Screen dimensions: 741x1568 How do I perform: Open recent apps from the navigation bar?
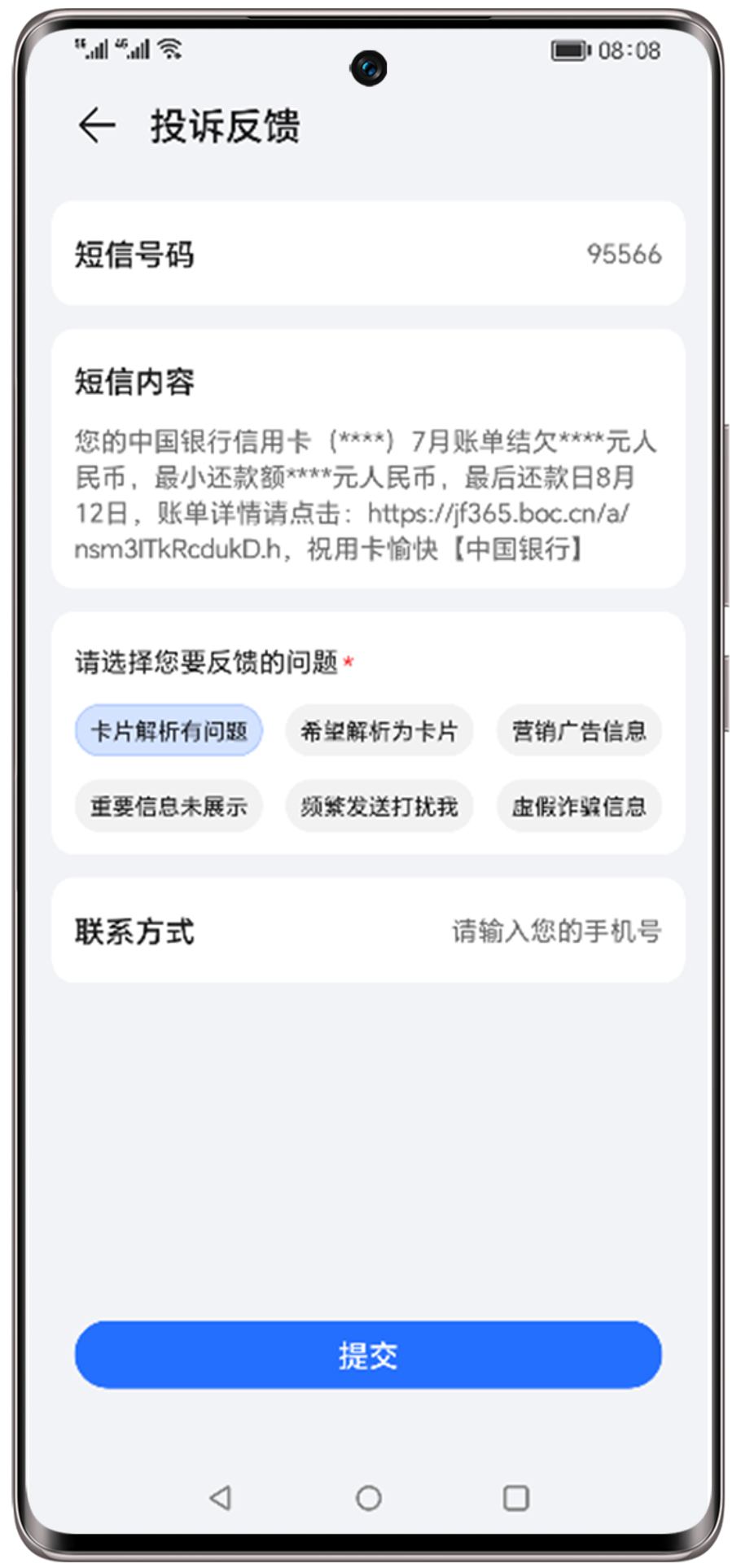(x=515, y=1497)
